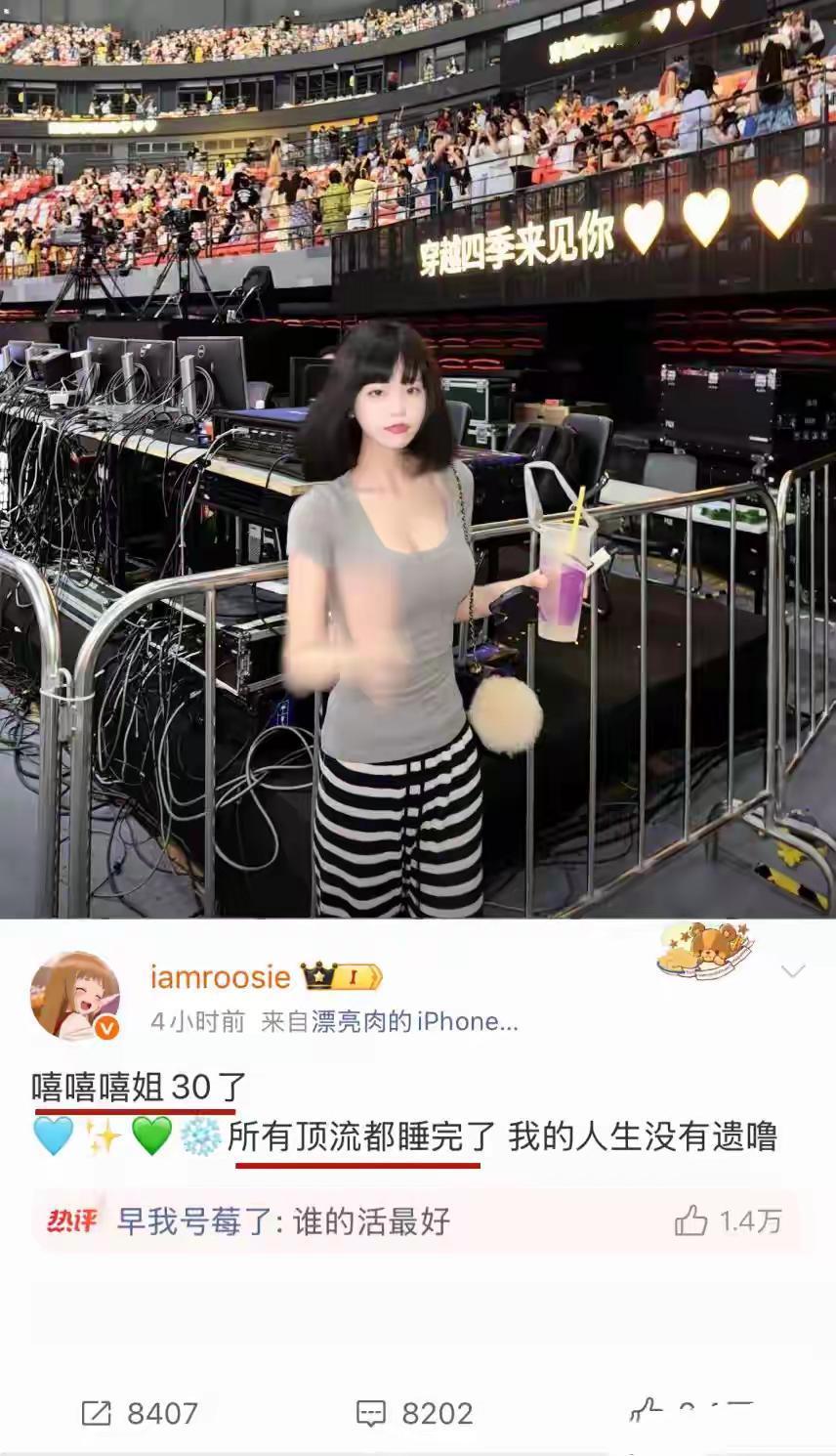The image size is (836, 1456).
Task: Click the VIP crown badge beside iamroosie
Action: coord(316,974)
